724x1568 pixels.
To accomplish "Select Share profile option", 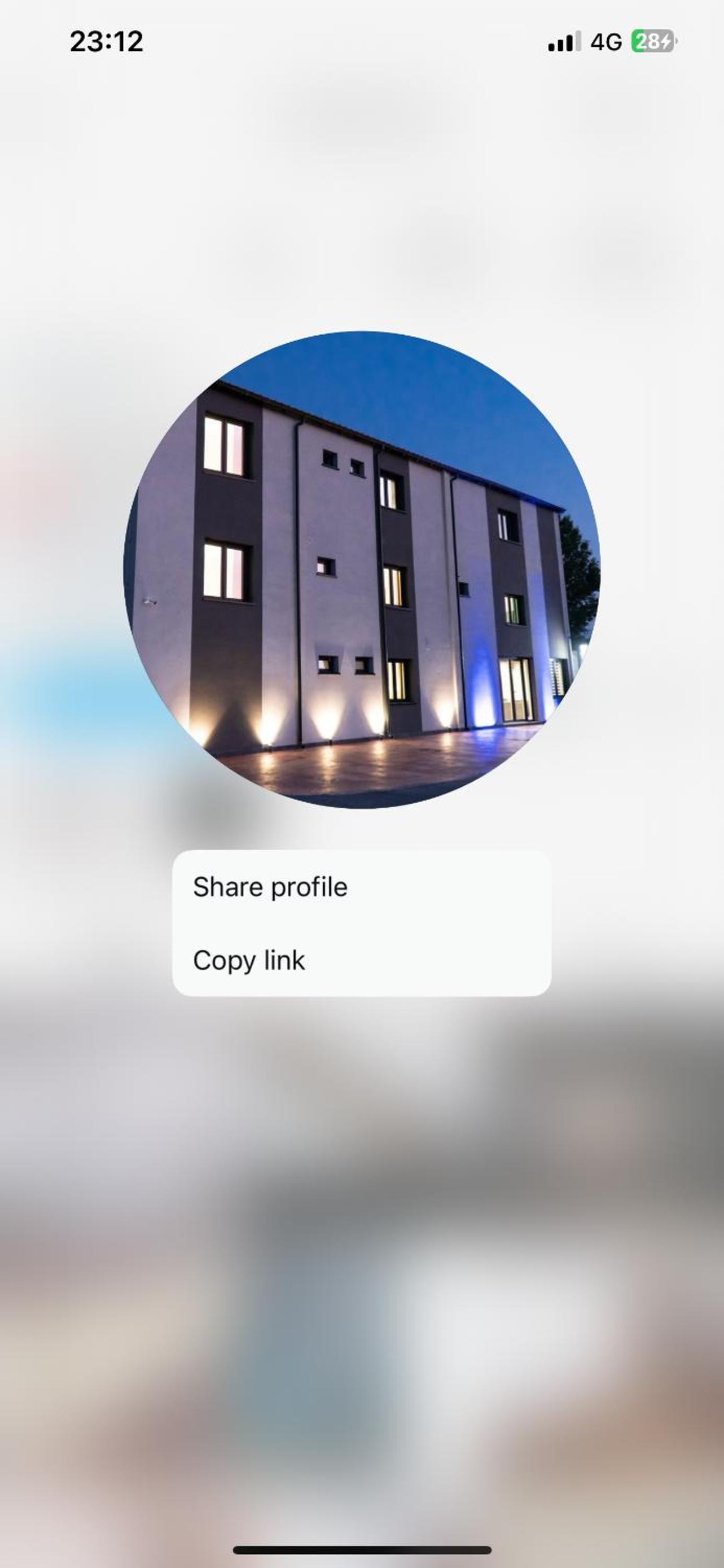I will pyautogui.click(x=270, y=887).
